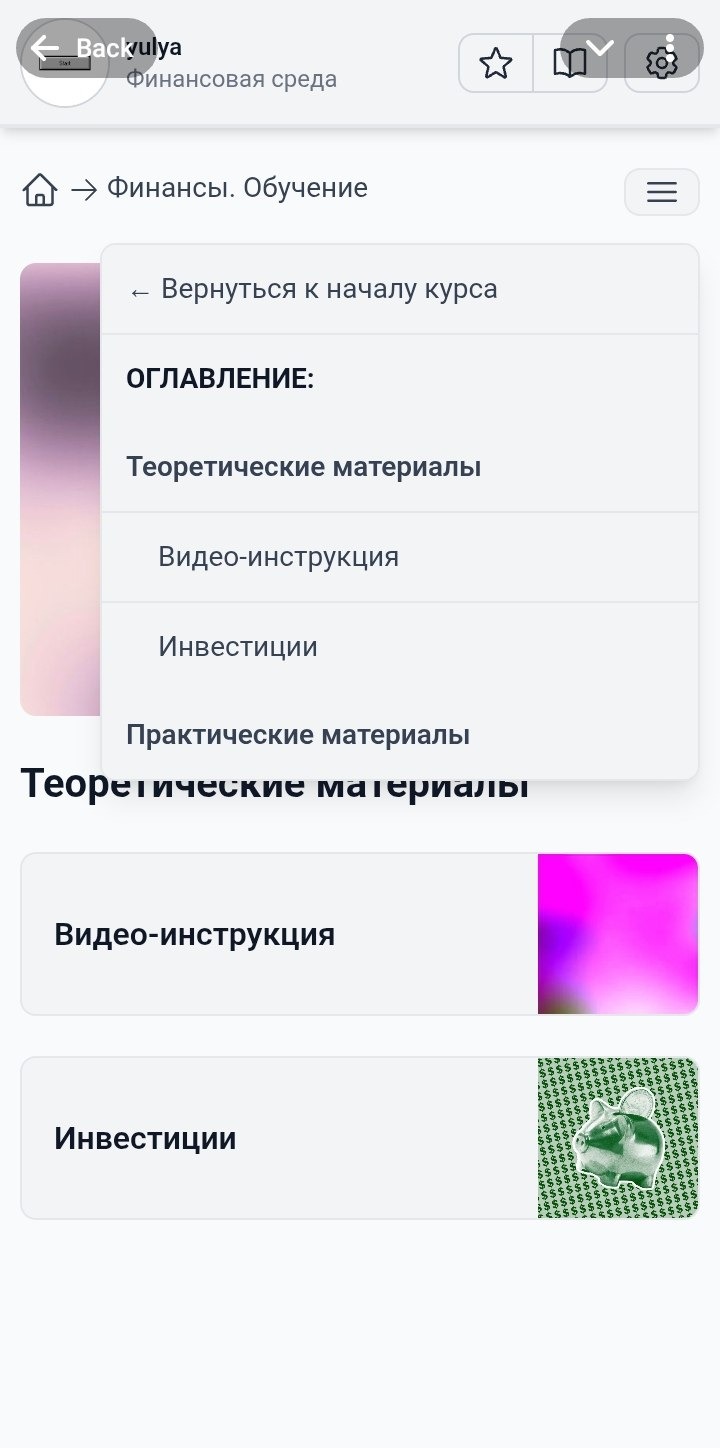Open the three-dot overflow menu
Viewport: 720px width, 1448px height.
click(x=670, y=46)
